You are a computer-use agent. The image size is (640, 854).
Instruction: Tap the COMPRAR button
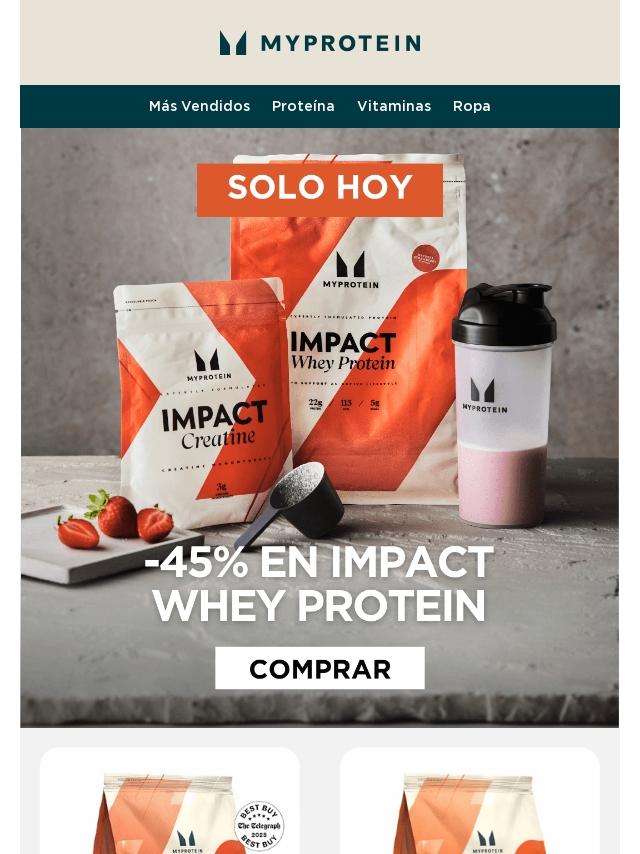point(320,668)
